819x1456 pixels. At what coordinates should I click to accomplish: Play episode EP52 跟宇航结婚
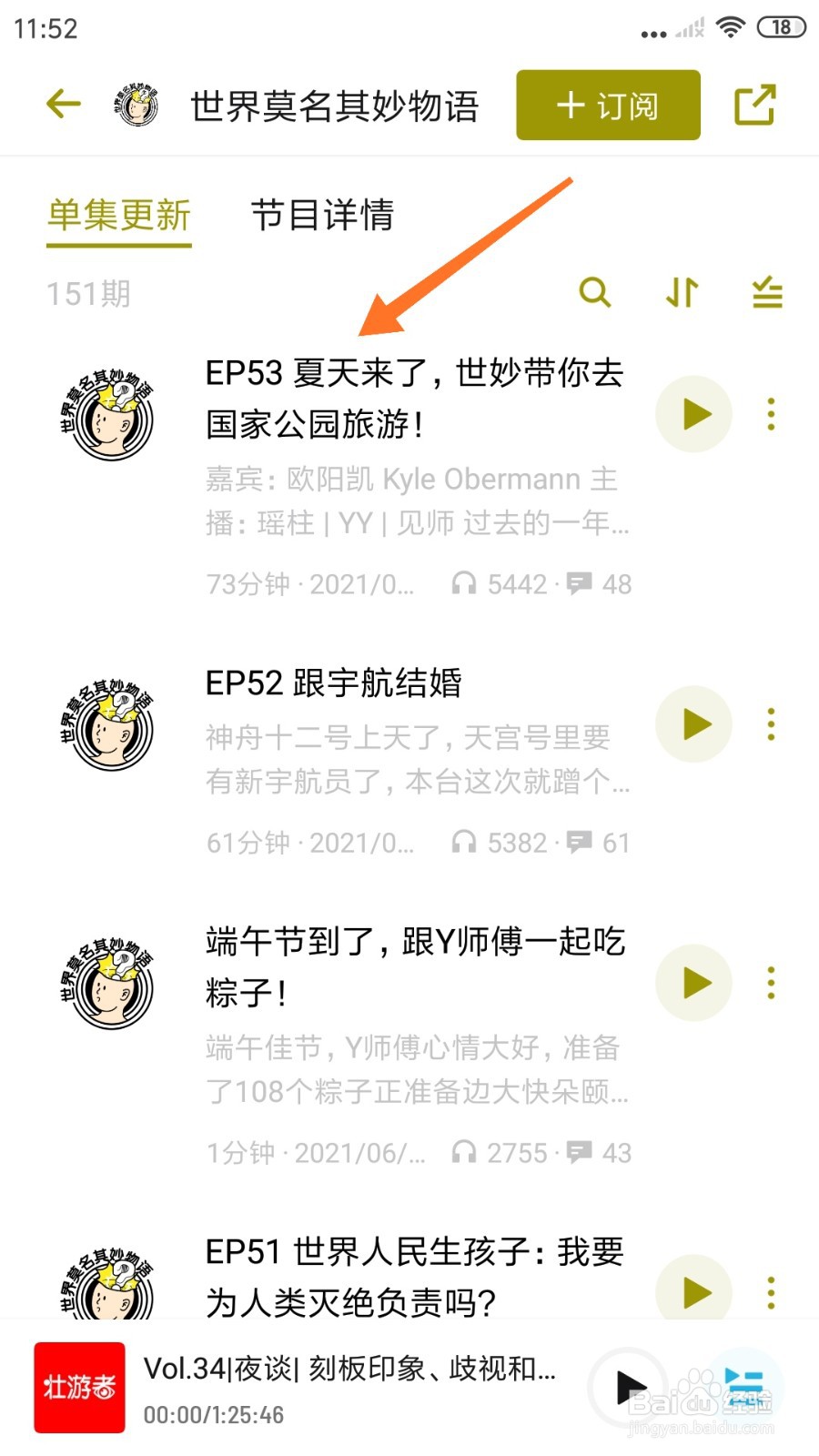pos(694,724)
